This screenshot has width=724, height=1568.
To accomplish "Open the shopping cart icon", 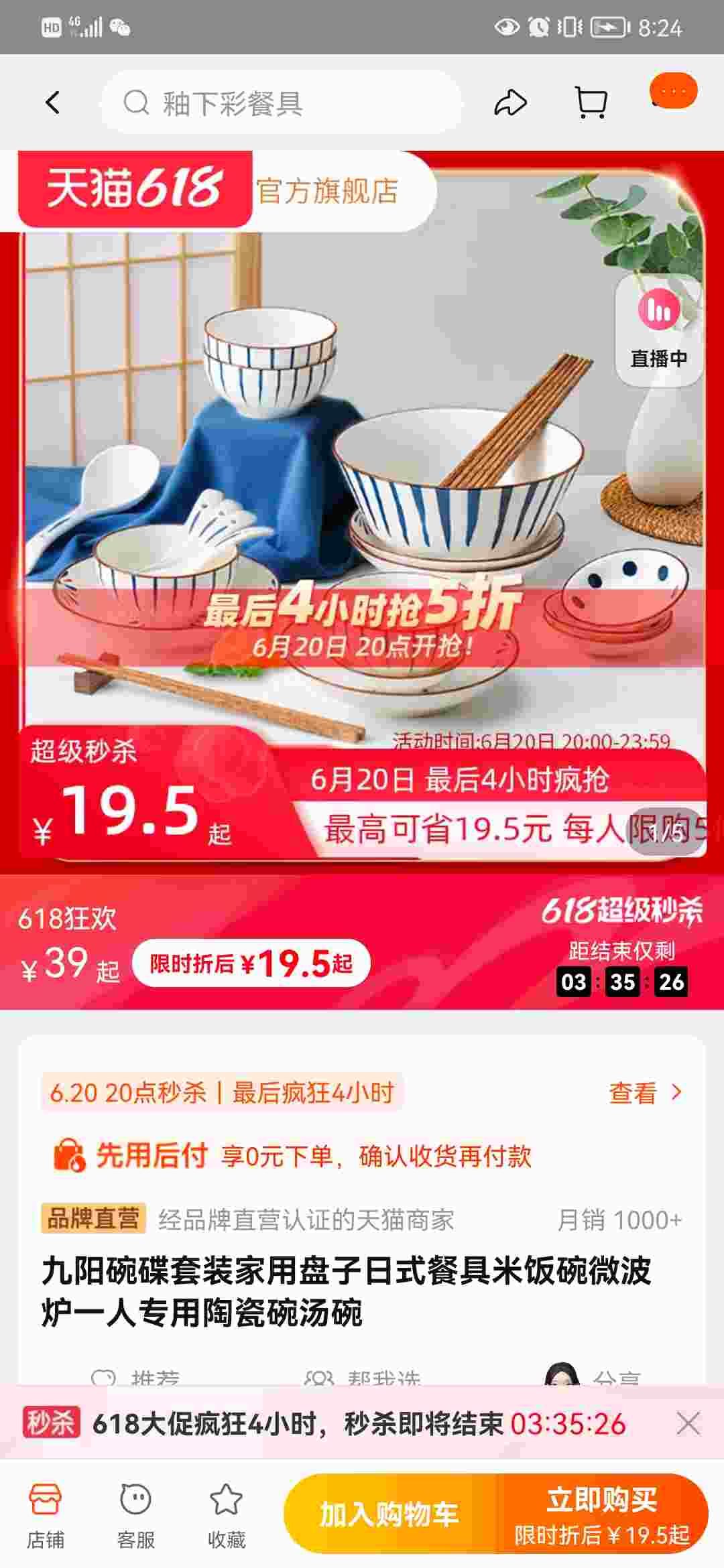I will 591,103.
